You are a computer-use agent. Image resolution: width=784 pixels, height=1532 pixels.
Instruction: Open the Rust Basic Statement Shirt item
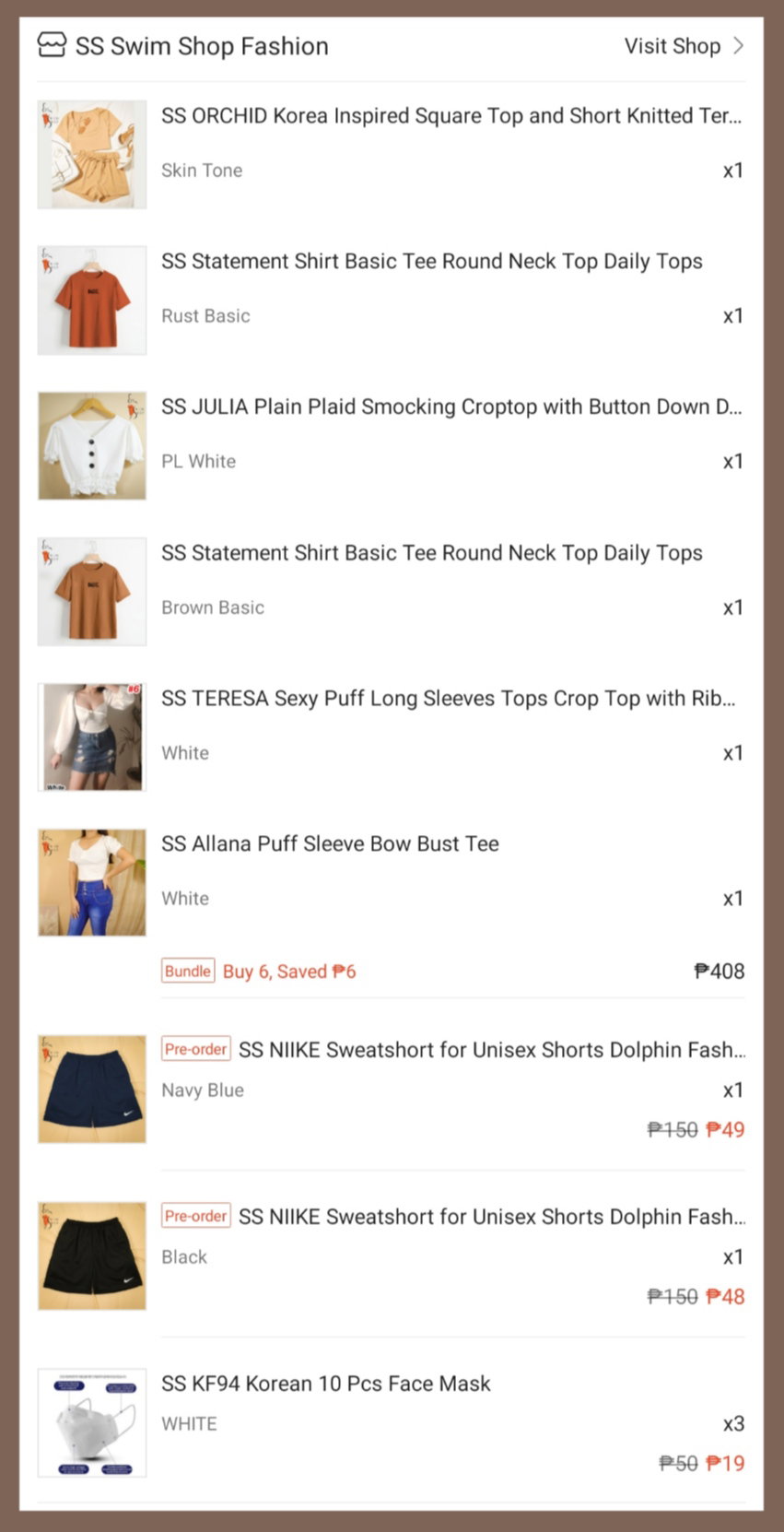[x=392, y=300]
